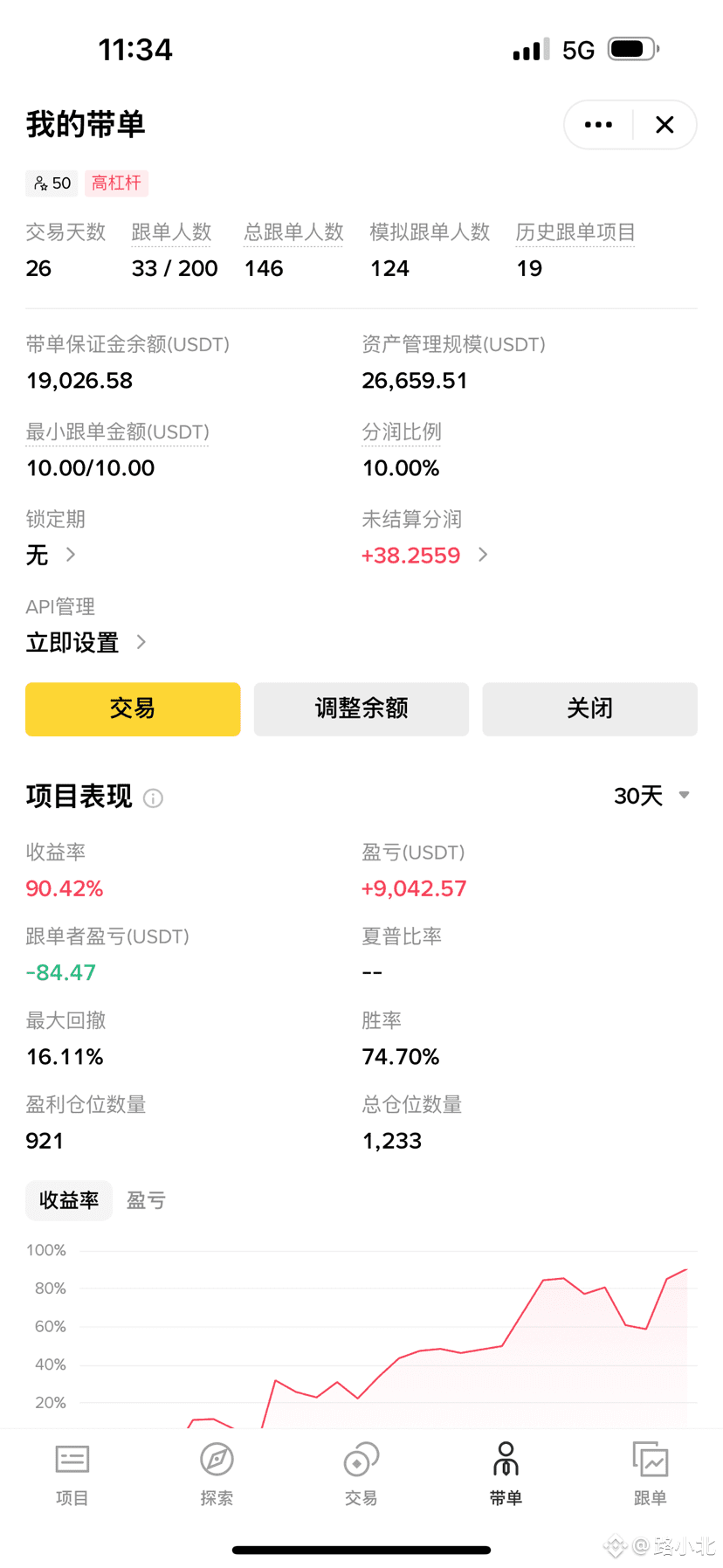Select the 收益率 chart tab
This screenshot has width=723, height=1568.
click(x=69, y=1201)
